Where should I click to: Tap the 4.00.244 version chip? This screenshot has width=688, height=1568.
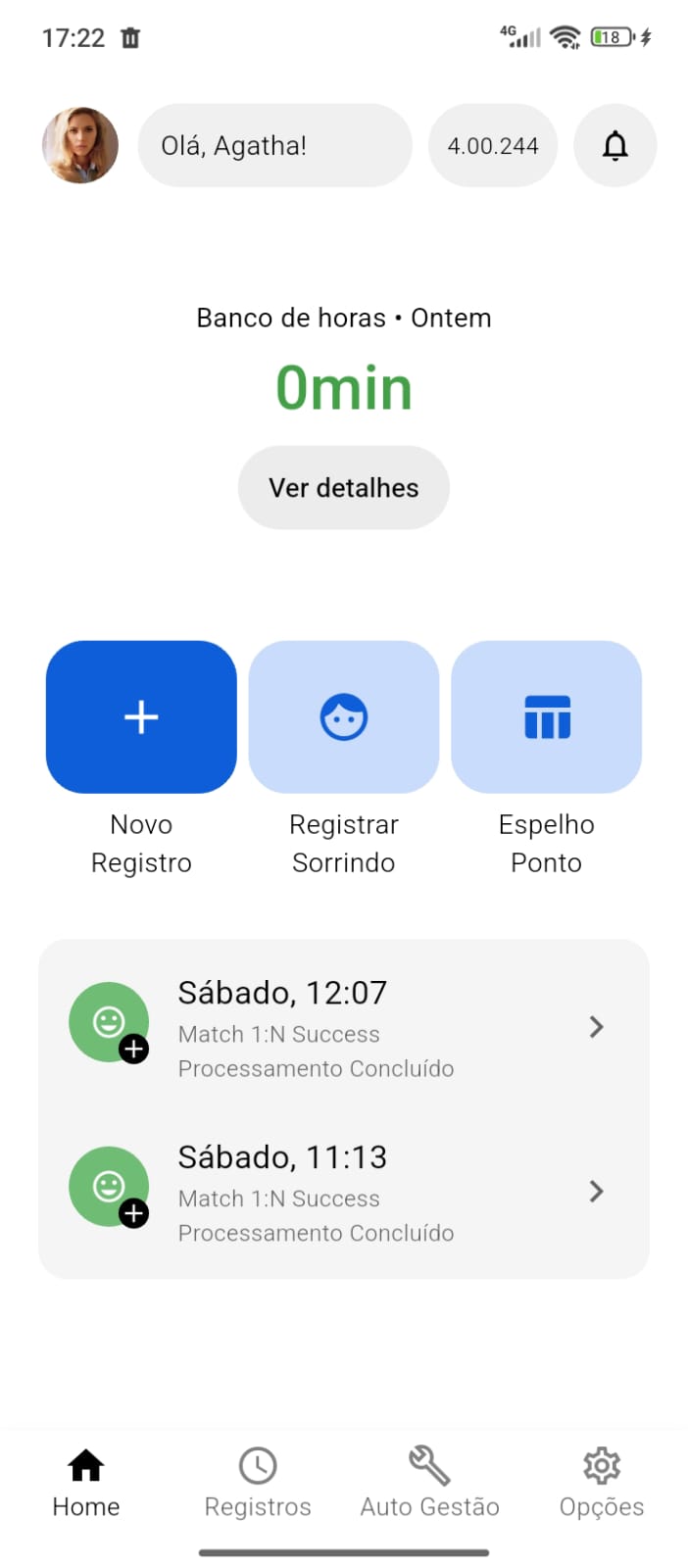click(493, 146)
